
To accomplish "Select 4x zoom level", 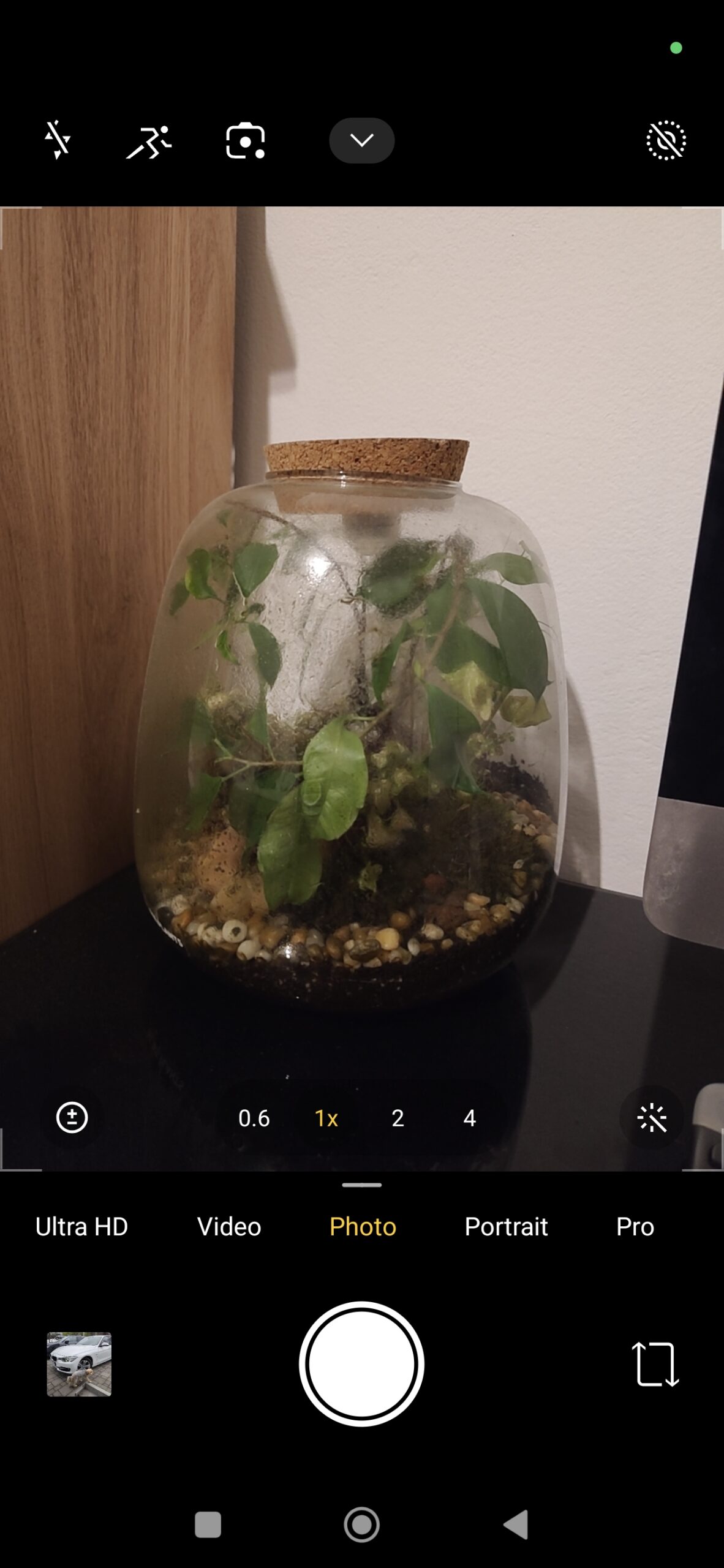I will tap(469, 1118).
